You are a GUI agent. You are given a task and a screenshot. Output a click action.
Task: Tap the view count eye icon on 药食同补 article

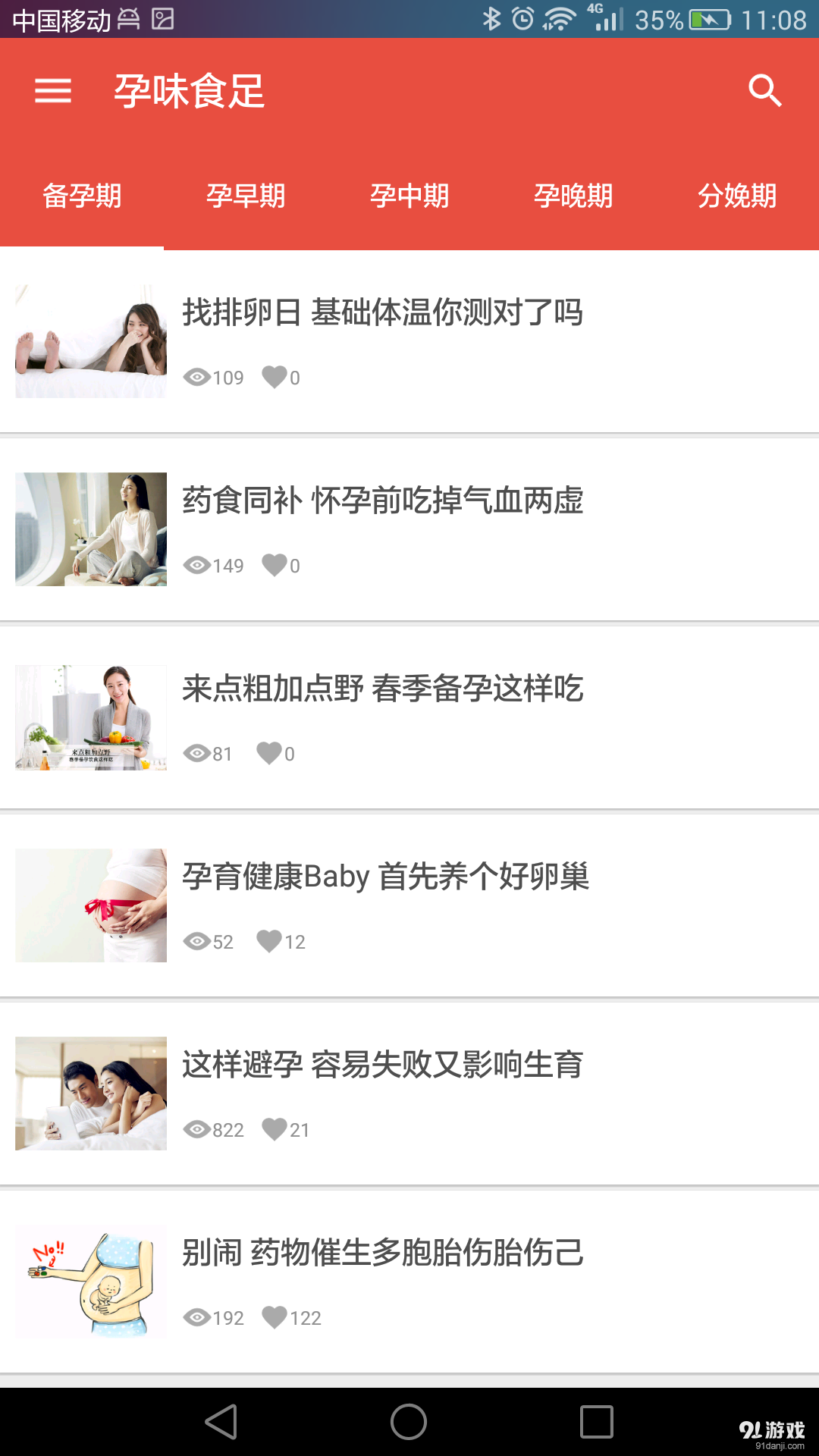(x=198, y=565)
